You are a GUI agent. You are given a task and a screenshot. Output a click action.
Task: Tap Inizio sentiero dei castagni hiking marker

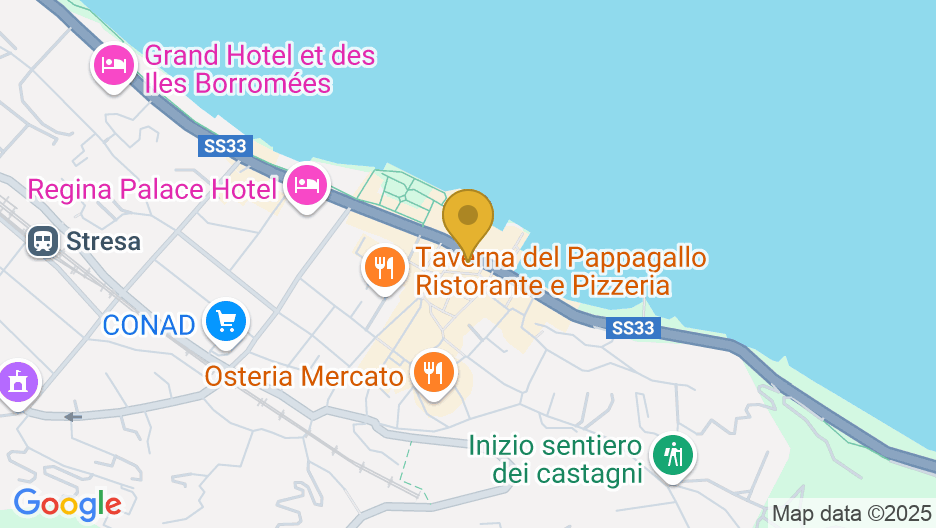[x=674, y=455]
